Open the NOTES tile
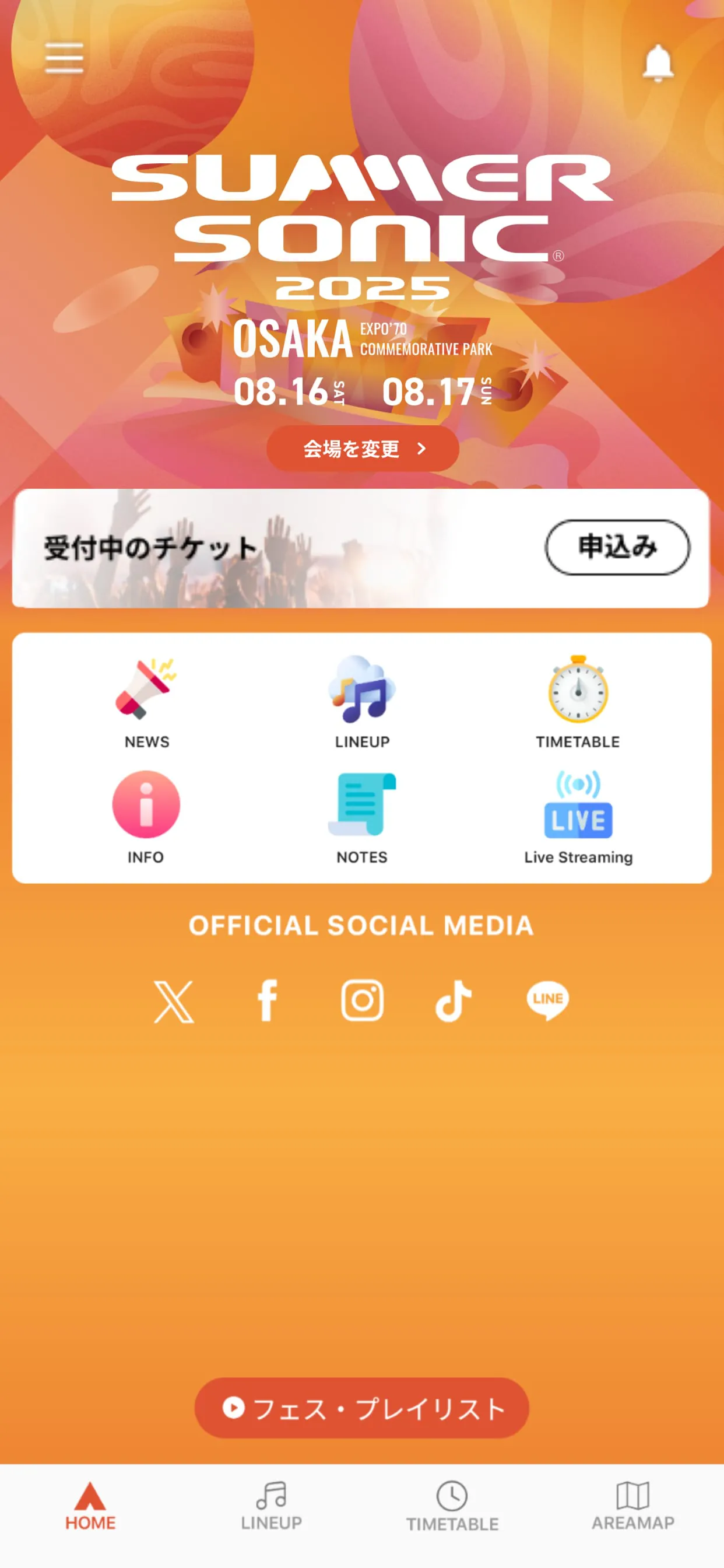Image resolution: width=724 pixels, height=1568 pixels. coord(362,817)
